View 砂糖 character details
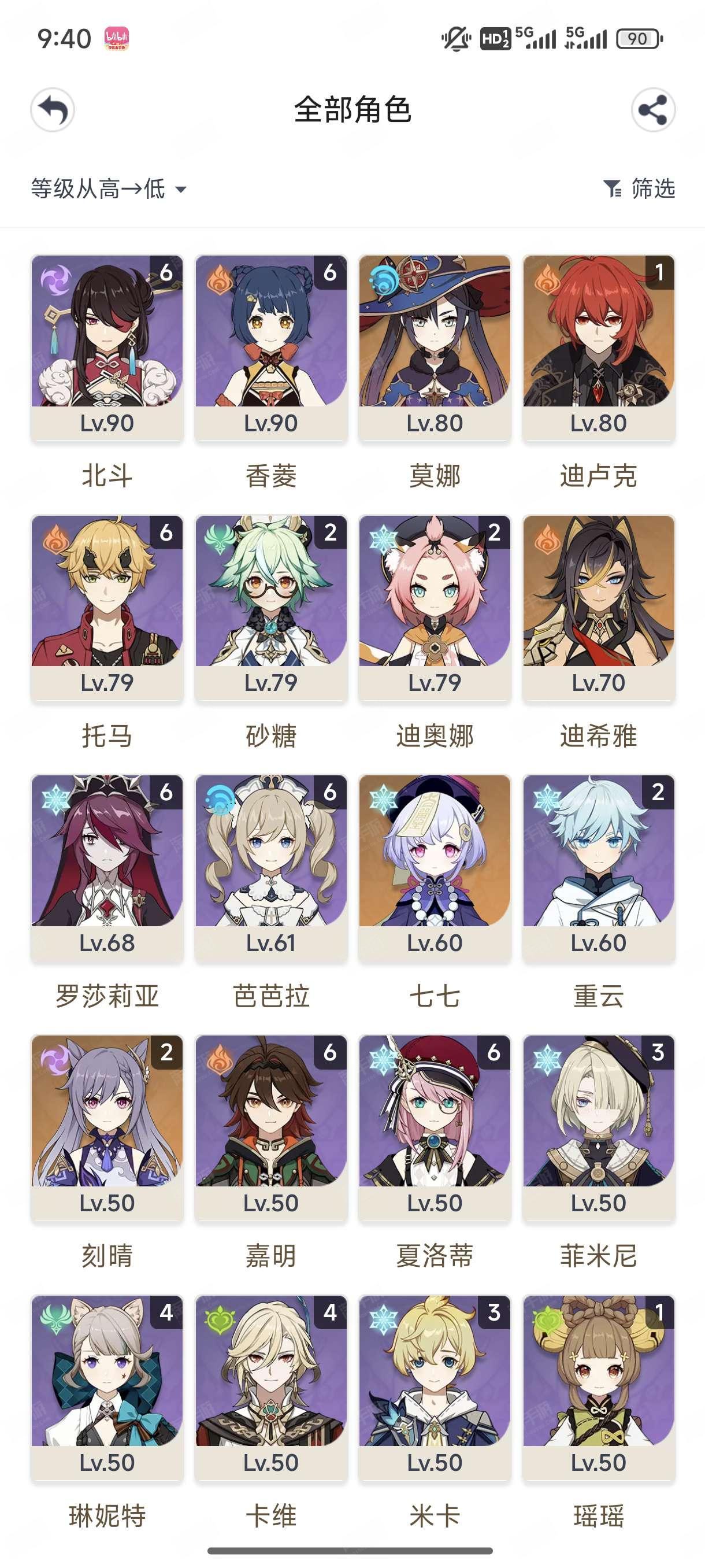This screenshot has height=1568, width=705. [270, 607]
